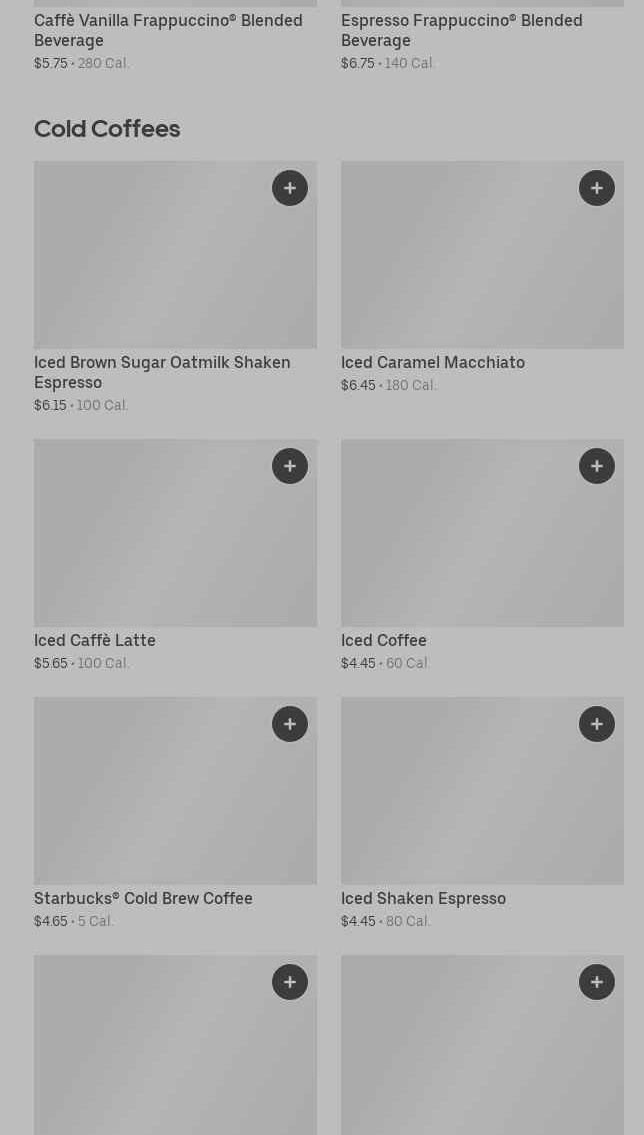Screen dimensions: 644x1135
Task: View Starbucks Cold Brew Coffee details
Action: [143, 899]
